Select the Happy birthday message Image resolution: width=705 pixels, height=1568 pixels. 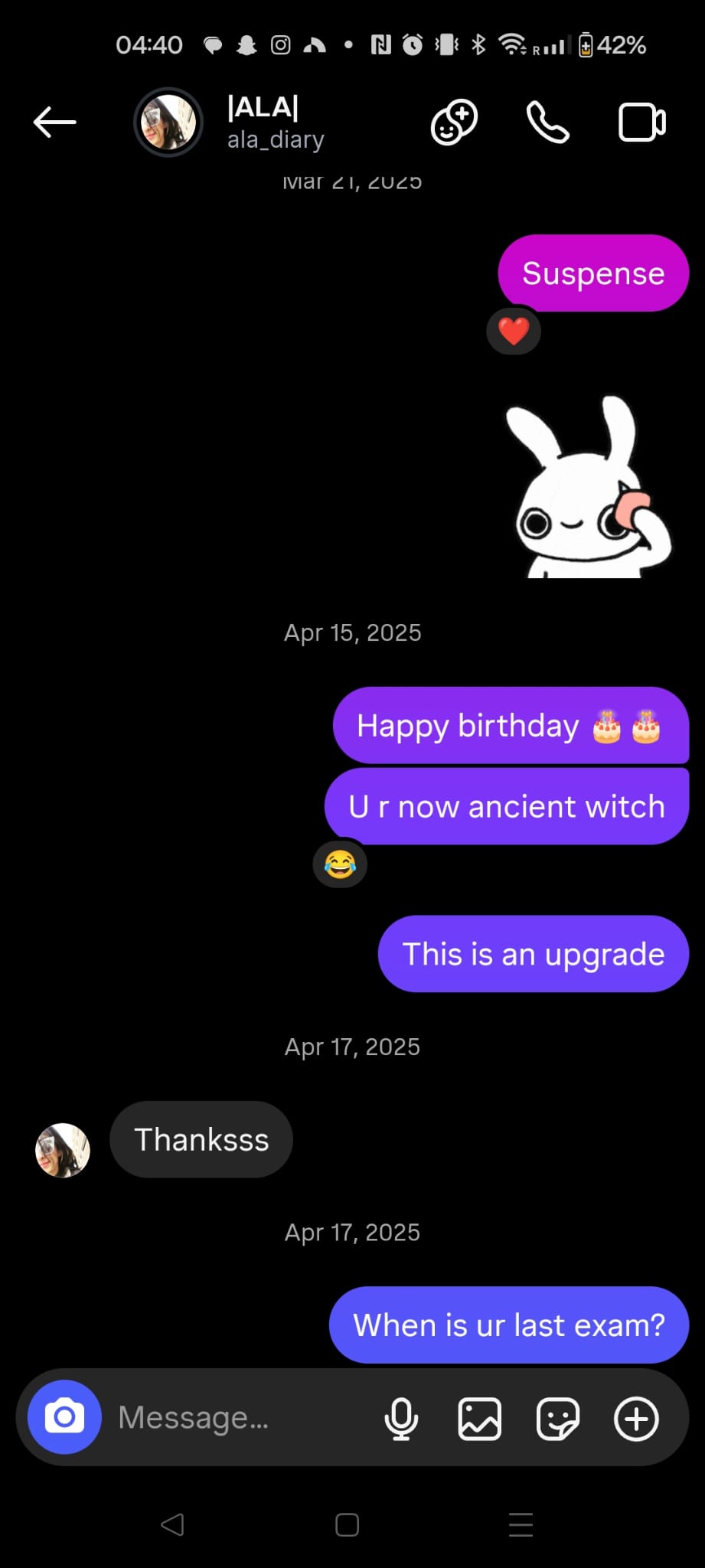click(510, 725)
